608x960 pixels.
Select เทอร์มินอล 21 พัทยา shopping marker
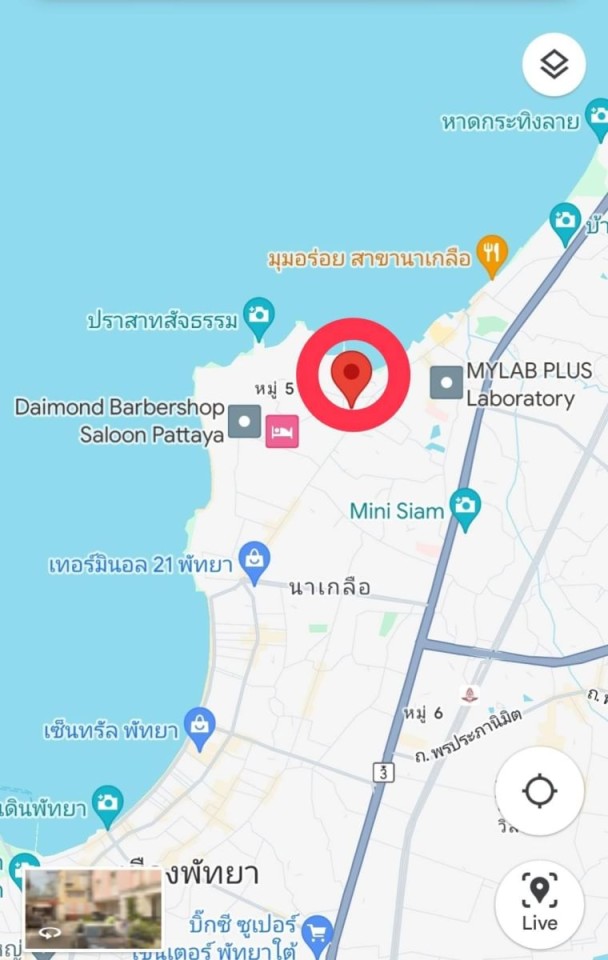point(254,564)
